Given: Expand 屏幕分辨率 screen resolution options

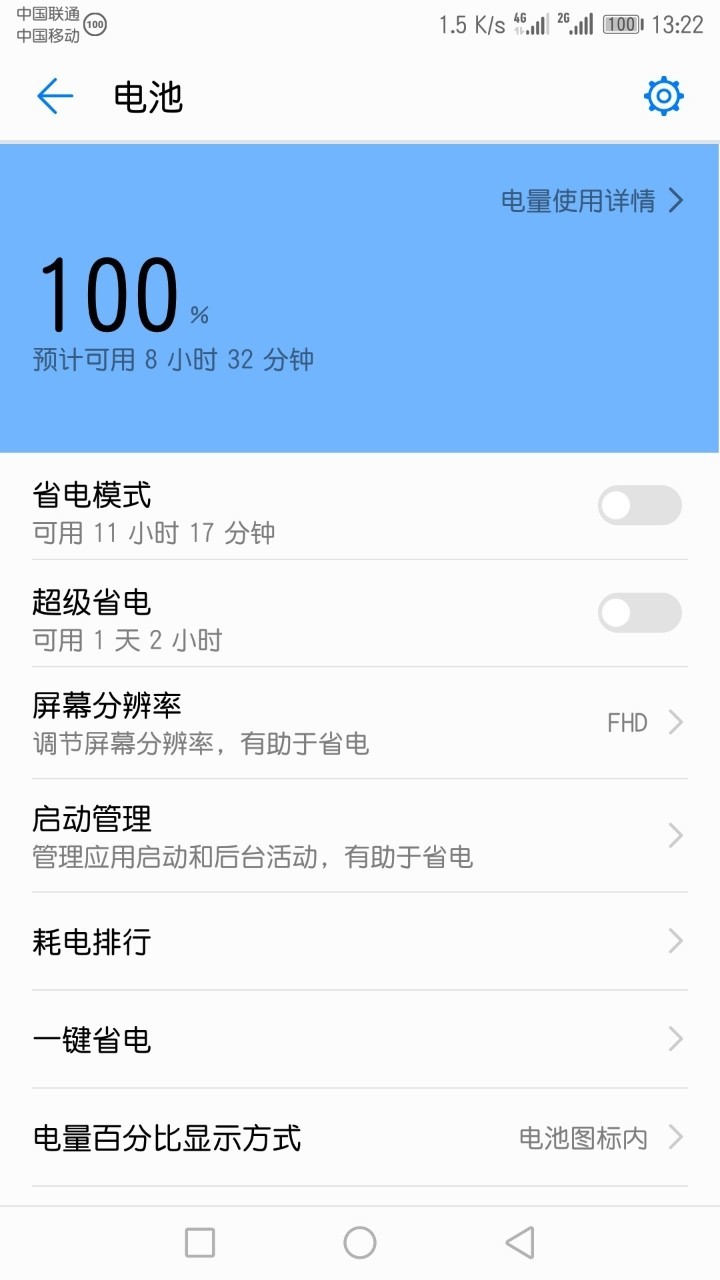Looking at the screenshot, I should pos(360,722).
